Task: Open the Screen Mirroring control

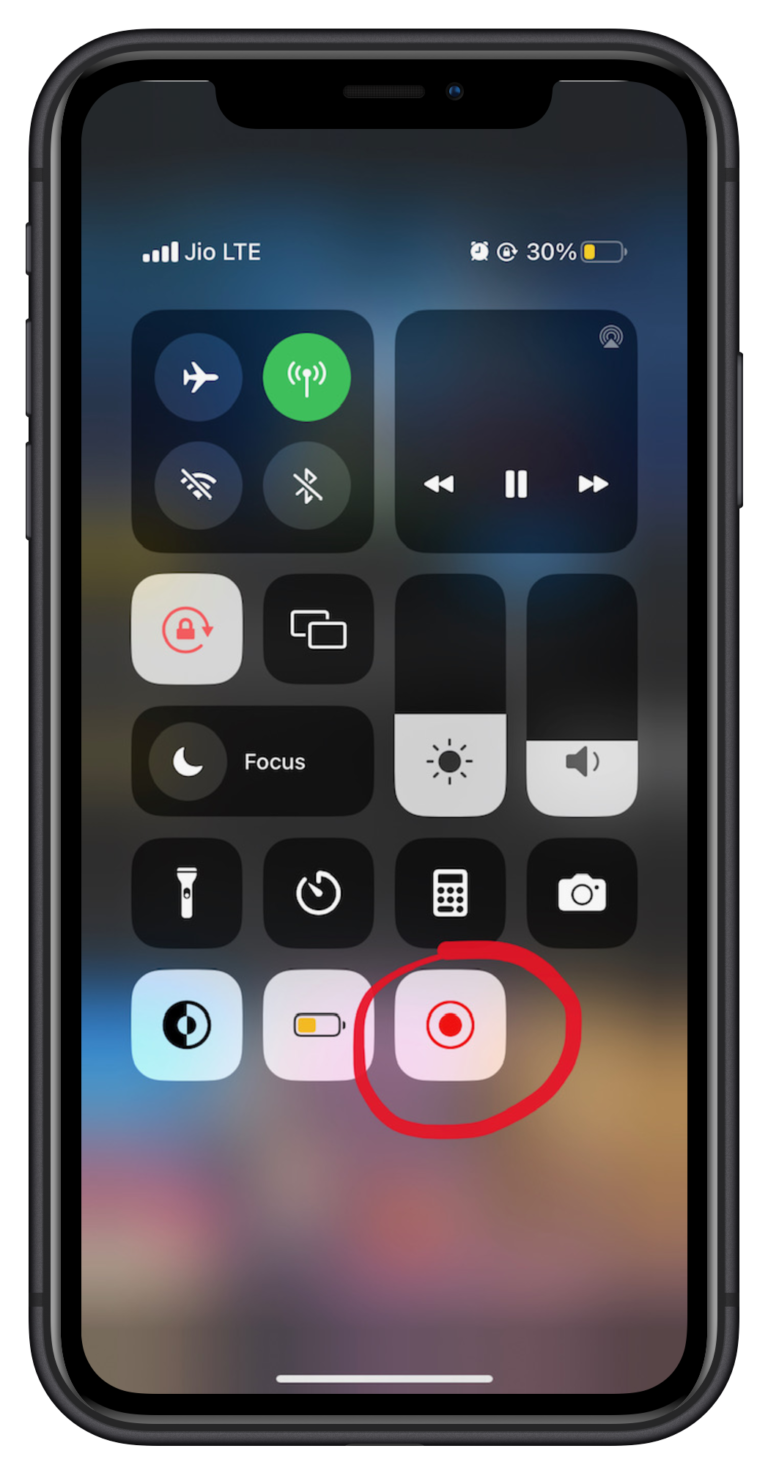Action: point(318,629)
